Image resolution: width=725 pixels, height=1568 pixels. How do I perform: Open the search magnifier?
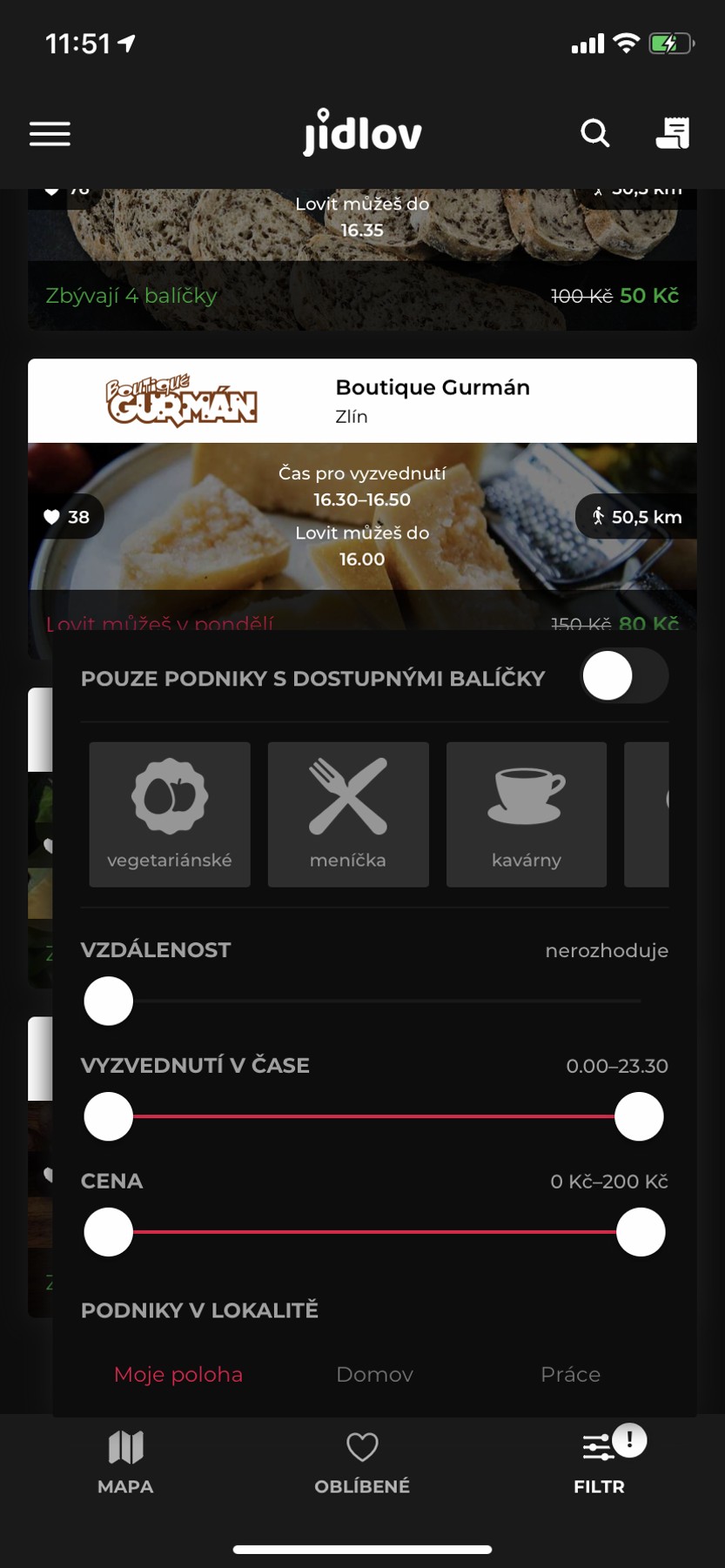(x=595, y=133)
